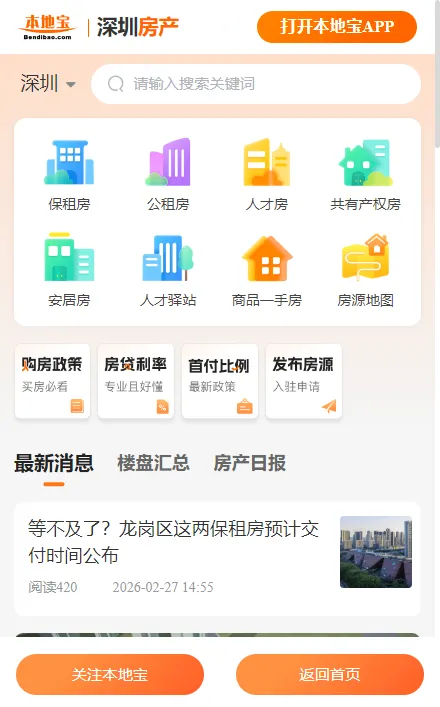The image size is (440, 707).
Task: Select the 人才房 category
Action: [266, 175]
